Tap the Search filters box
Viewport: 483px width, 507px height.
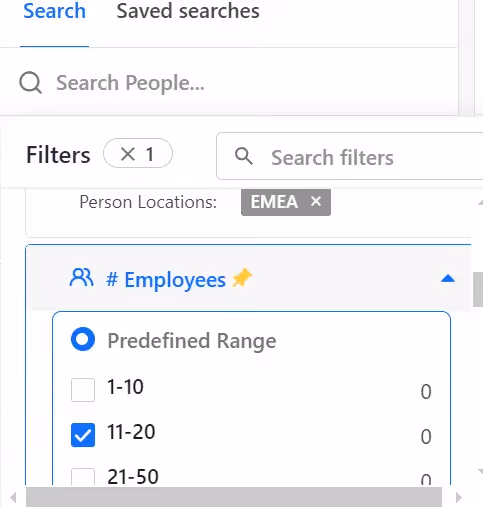coord(349,156)
